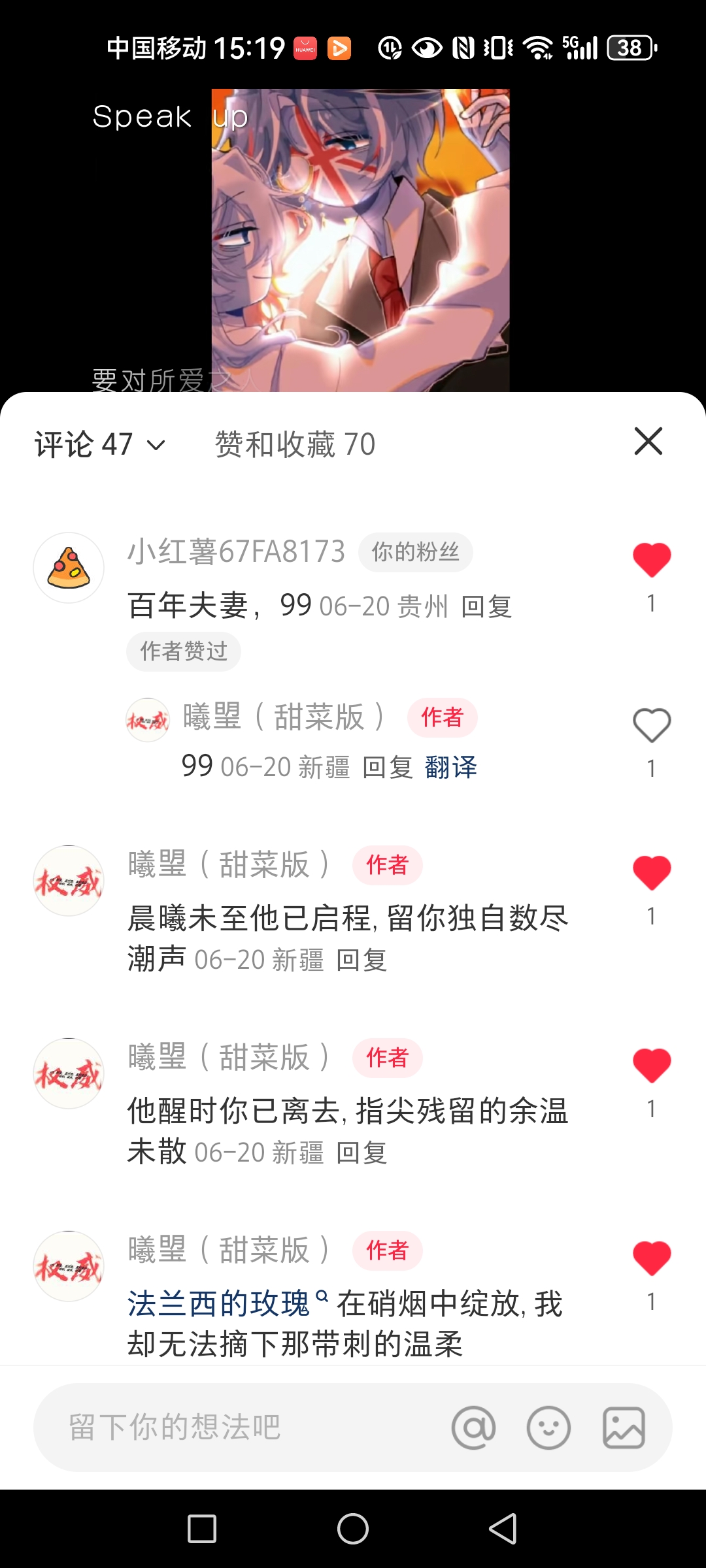Switch to the 赞和收藏 70 tab
Viewport: 706px width, 1568px height.
(294, 444)
